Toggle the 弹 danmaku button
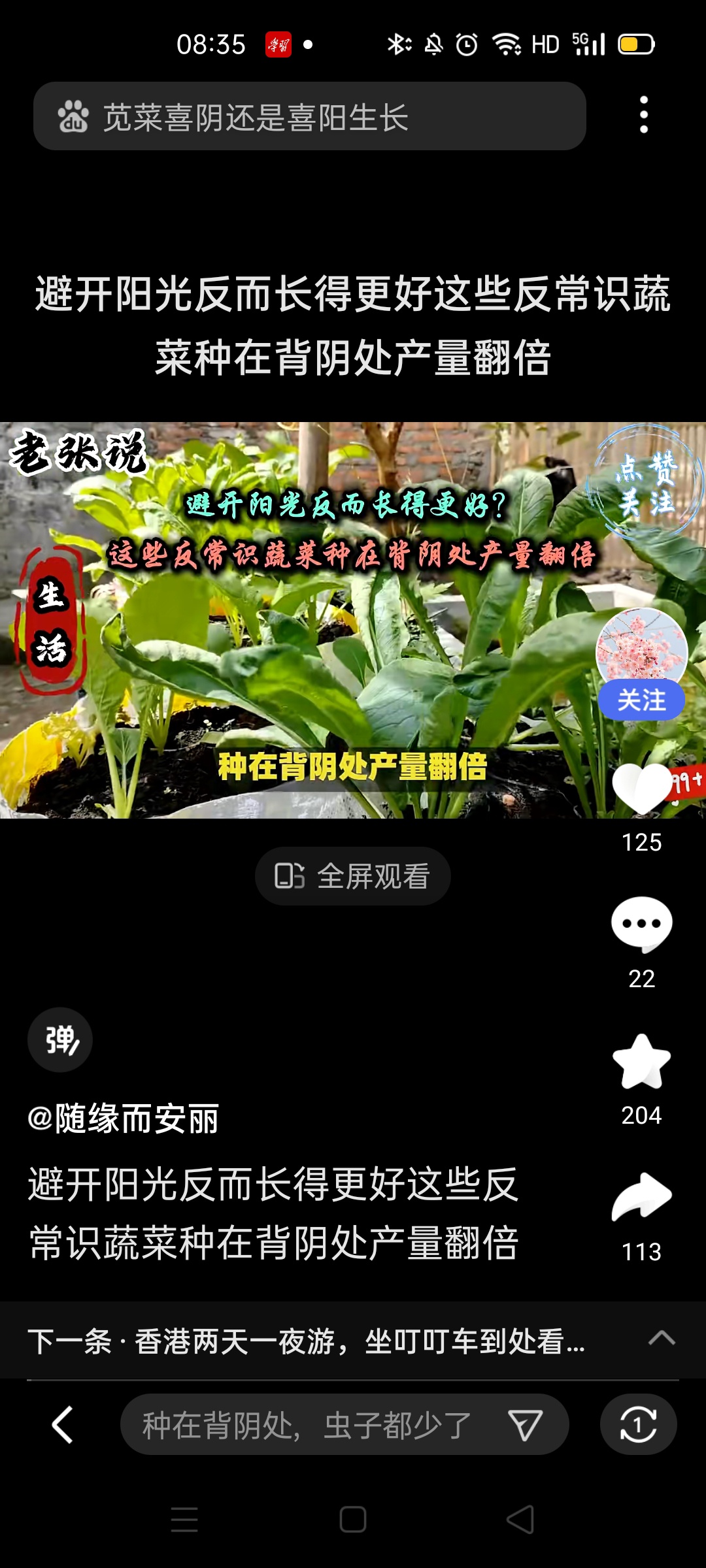Screen dimensions: 706x1568 pyautogui.click(x=60, y=1039)
